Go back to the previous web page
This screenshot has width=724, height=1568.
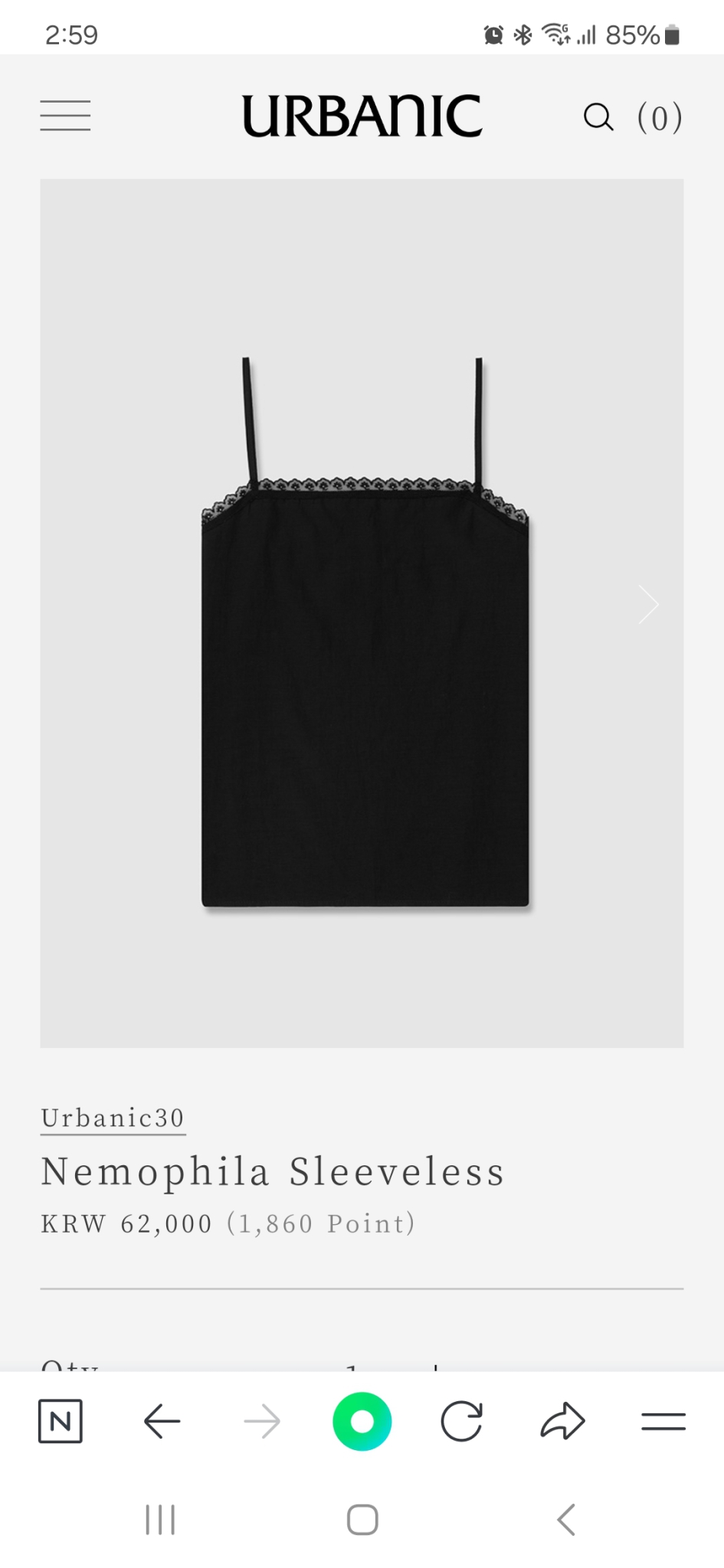coord(162,1421)
